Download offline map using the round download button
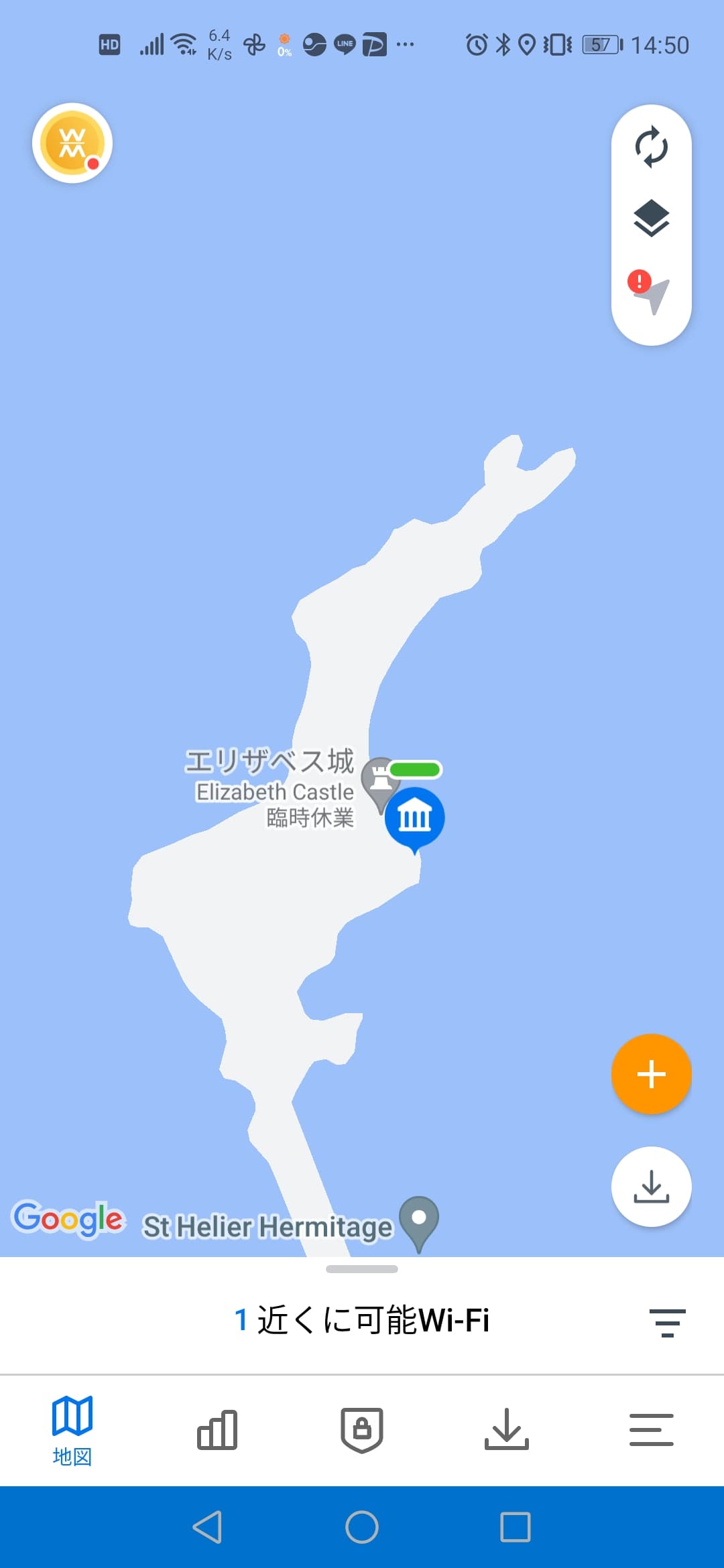Screen dimensions: 724x1568 (651, 1187)
